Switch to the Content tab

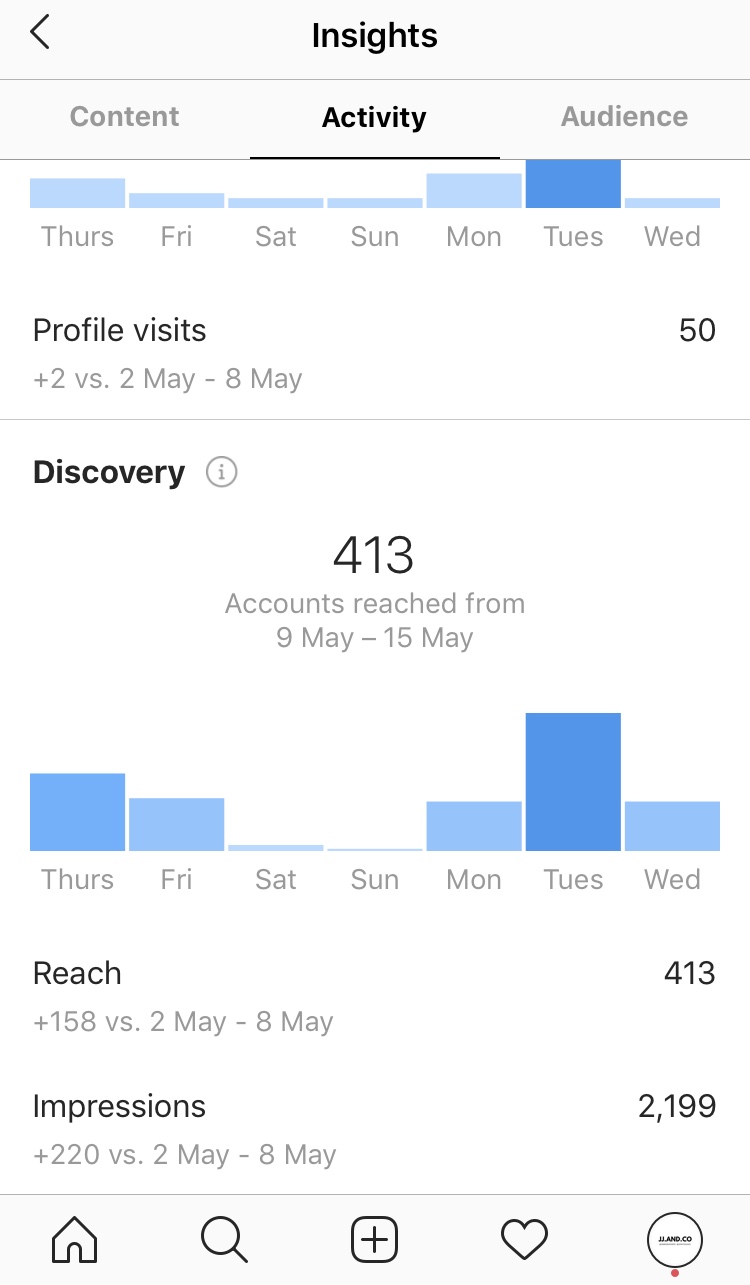[125, 117]
